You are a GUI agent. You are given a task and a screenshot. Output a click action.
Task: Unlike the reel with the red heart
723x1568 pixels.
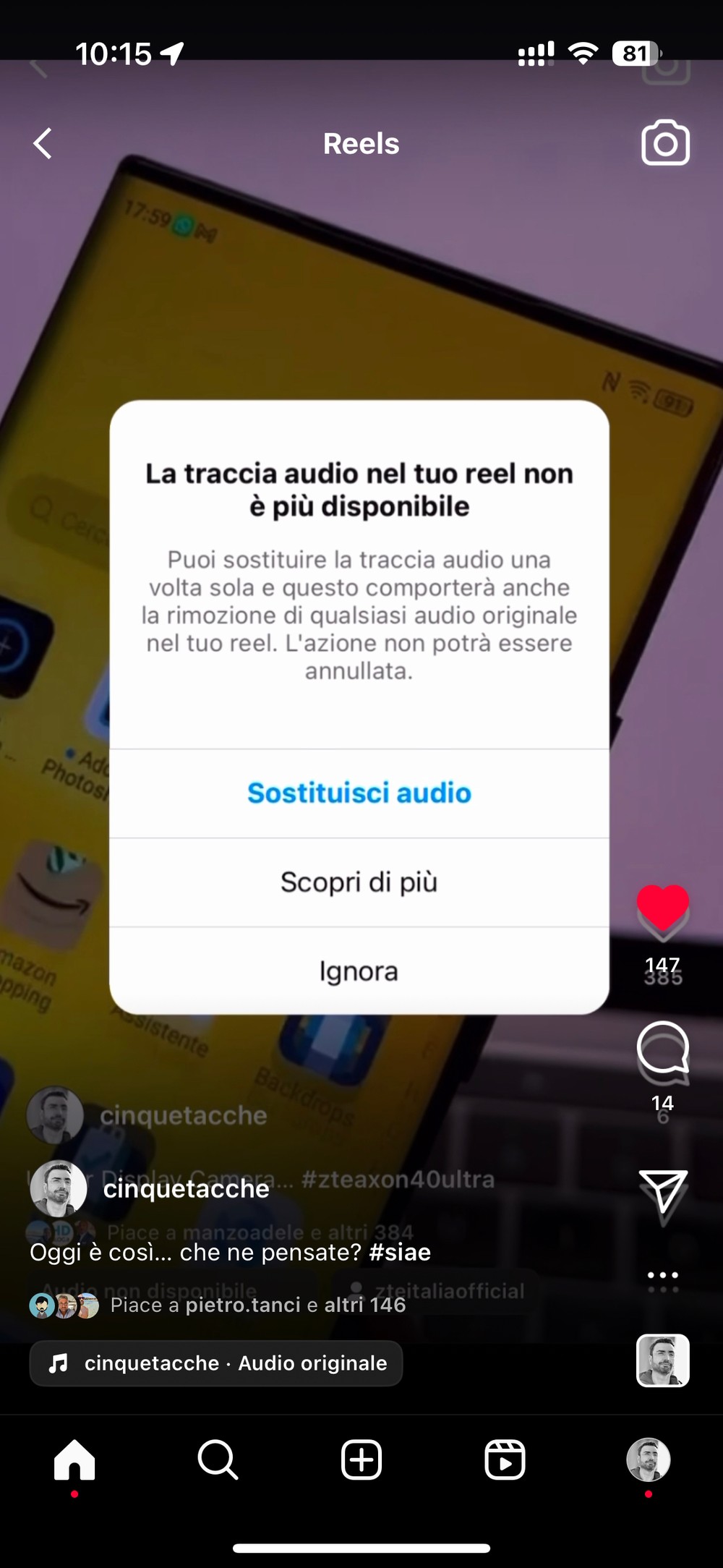[x=662, y=907]
